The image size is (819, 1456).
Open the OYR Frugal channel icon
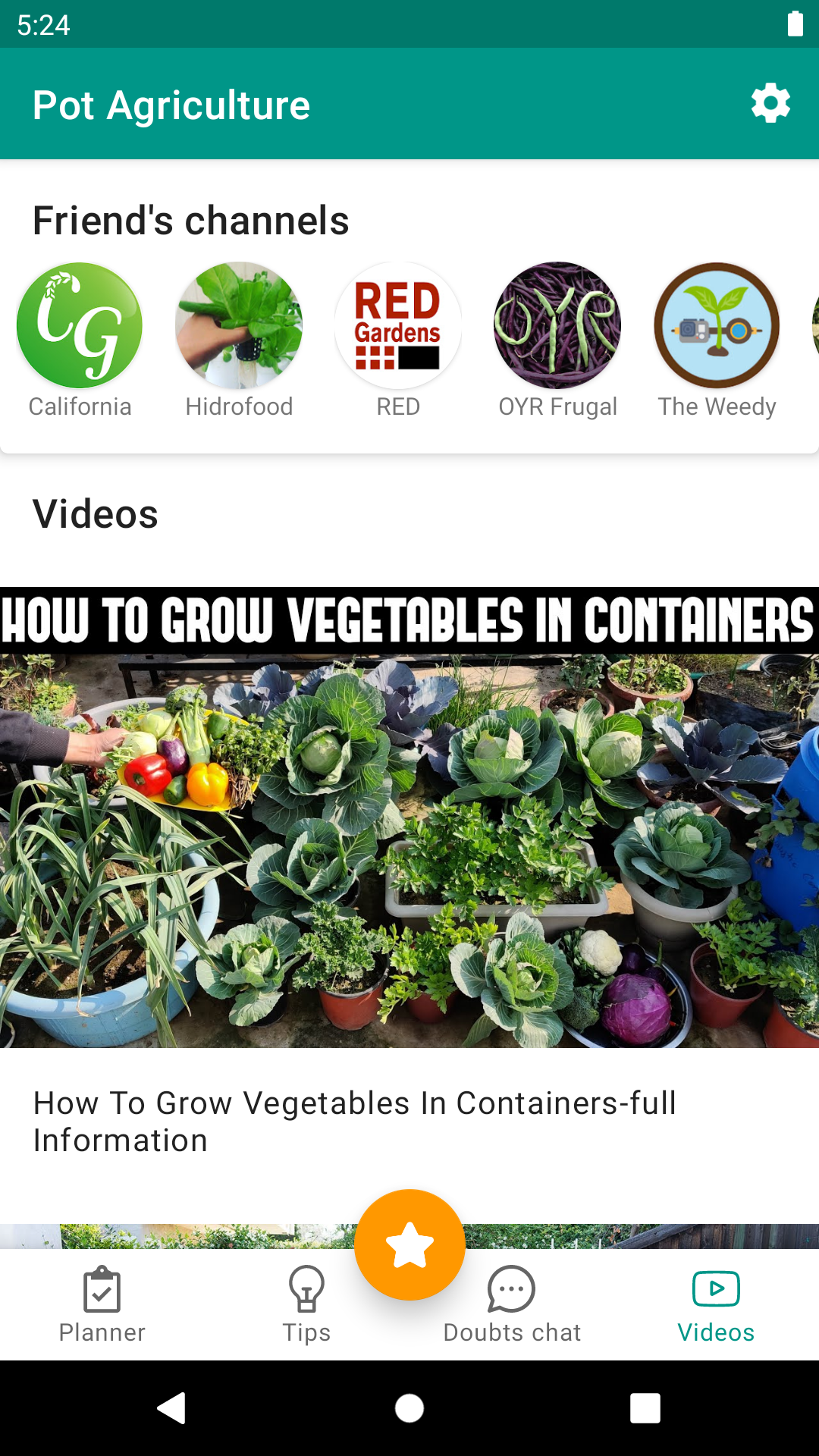(557, 325)
